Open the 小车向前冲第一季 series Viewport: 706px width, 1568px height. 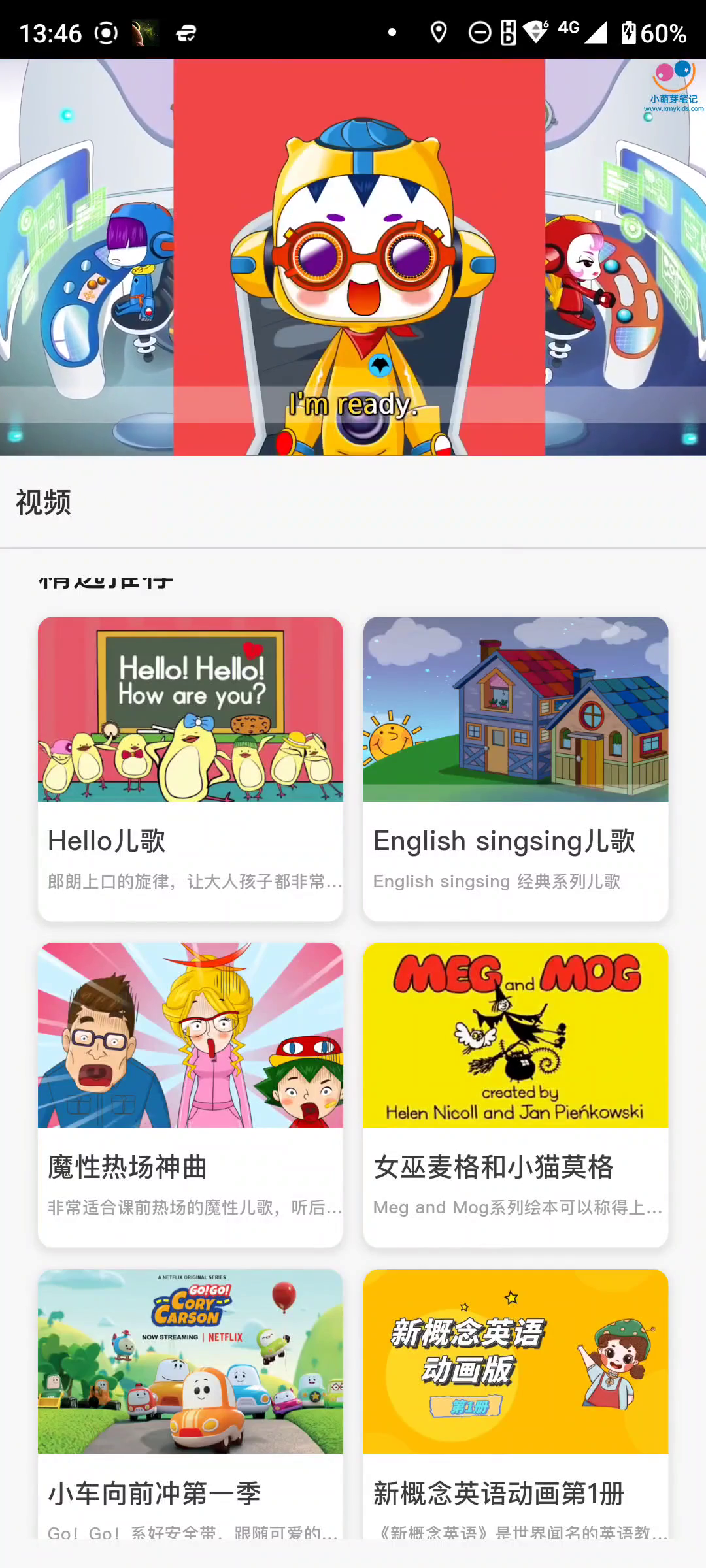pyautogui.click(x=190, y=1405)
